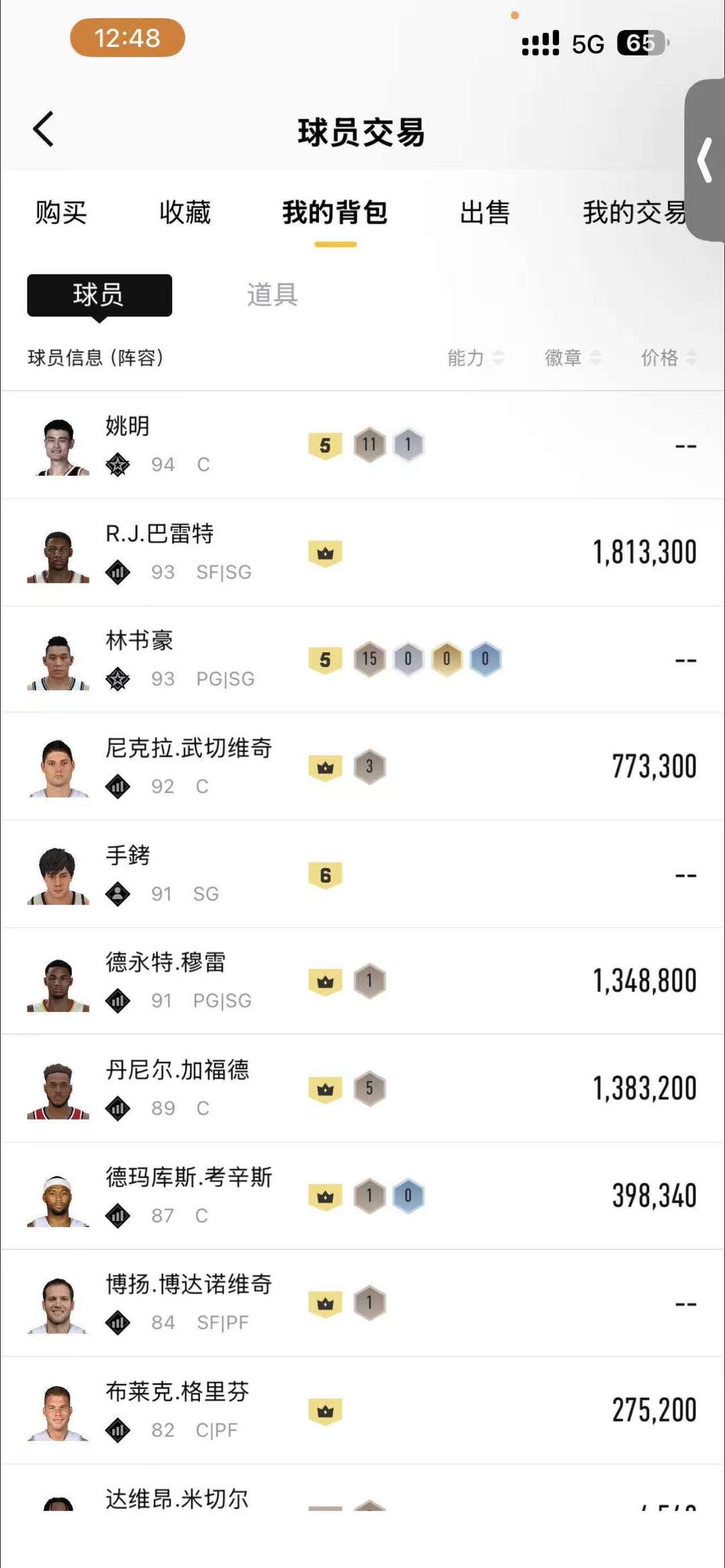Screen dimensions: 725x1568
Task: Sort the list by 徽章
Action: pyautogui.click(x=571, y=359)
